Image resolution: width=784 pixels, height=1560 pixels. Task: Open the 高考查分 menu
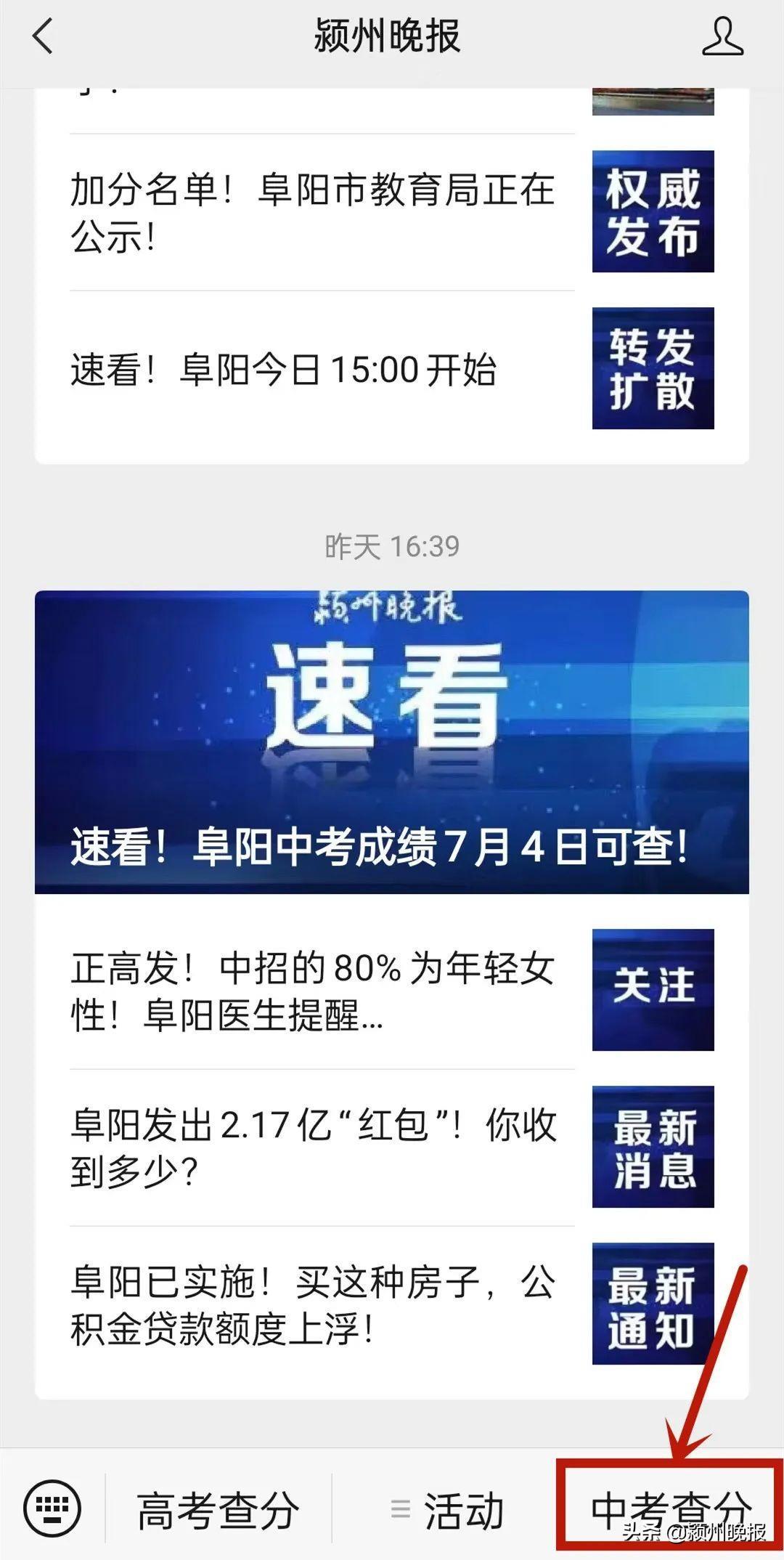pos(218,1506)
